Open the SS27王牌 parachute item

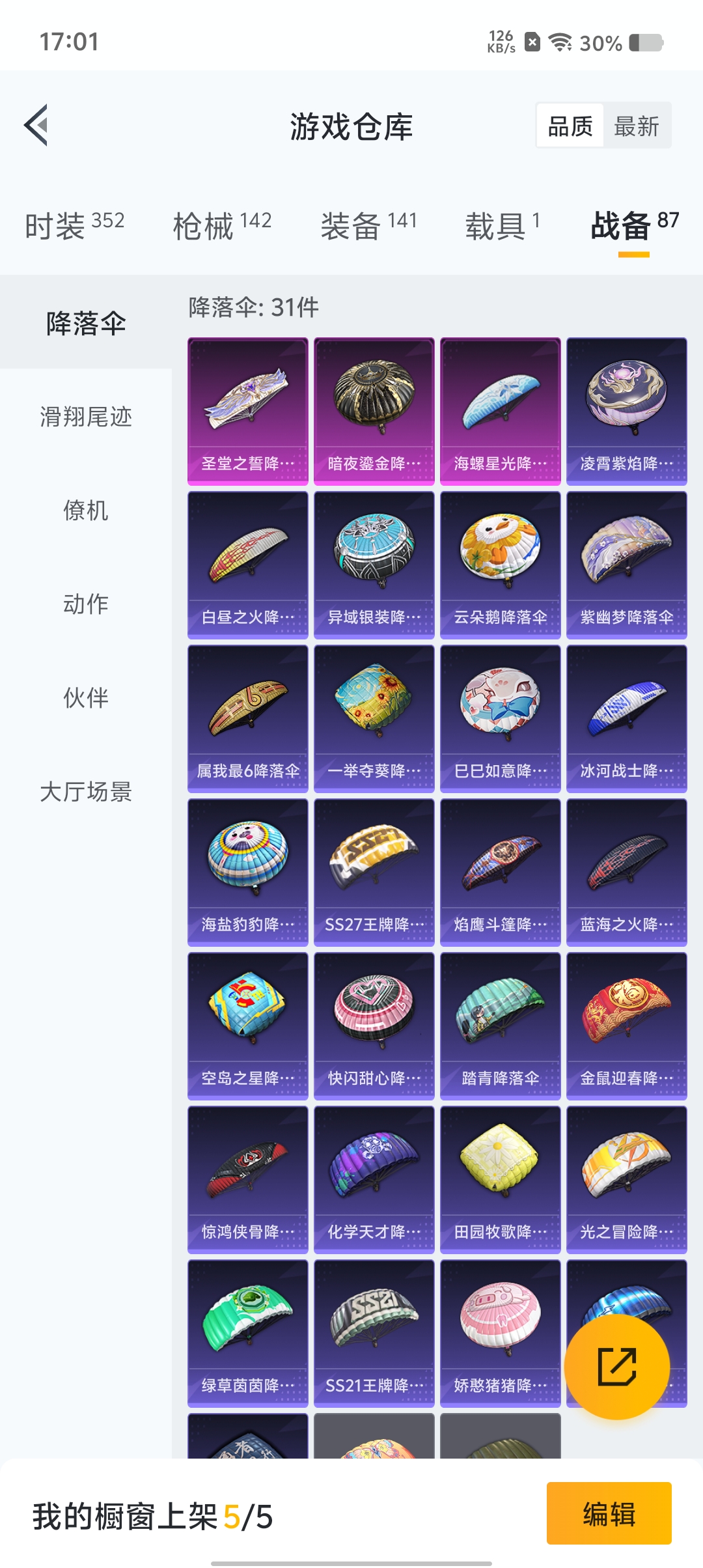374,871
